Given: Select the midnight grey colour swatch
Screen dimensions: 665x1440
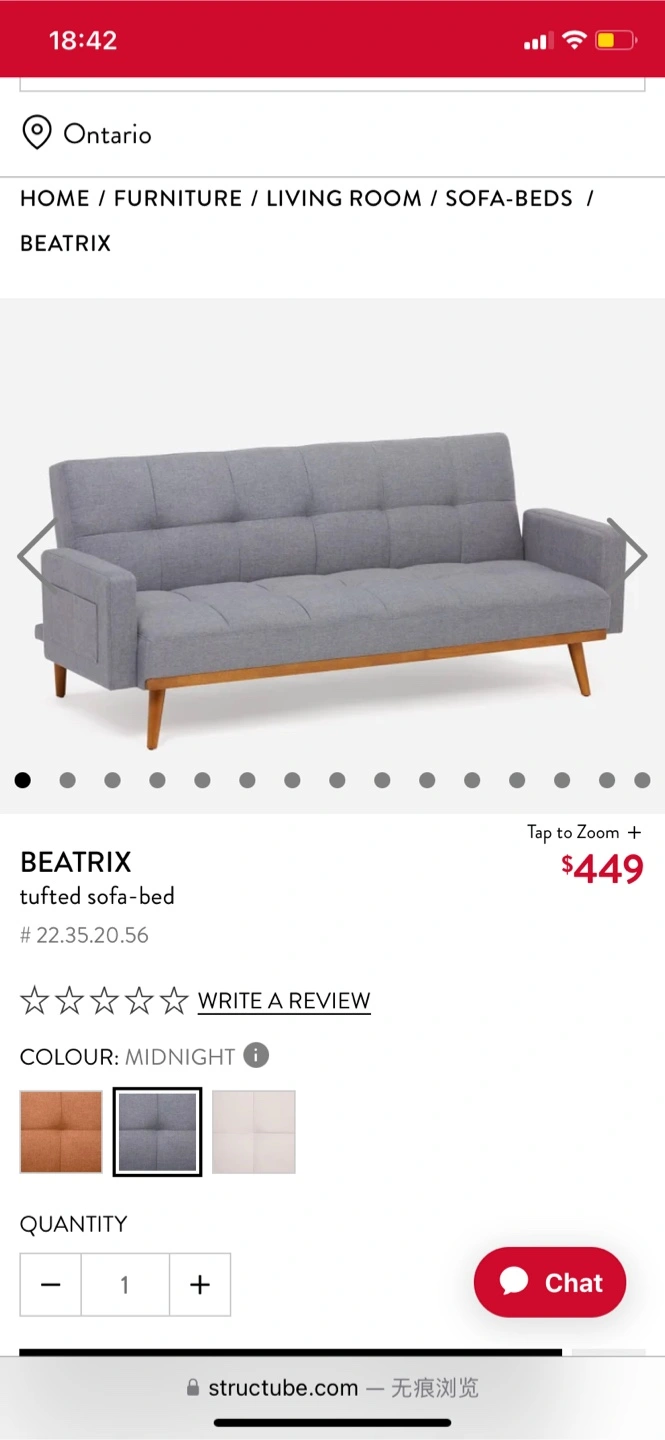Looking at the screenshot, I should click(157, 1132).
